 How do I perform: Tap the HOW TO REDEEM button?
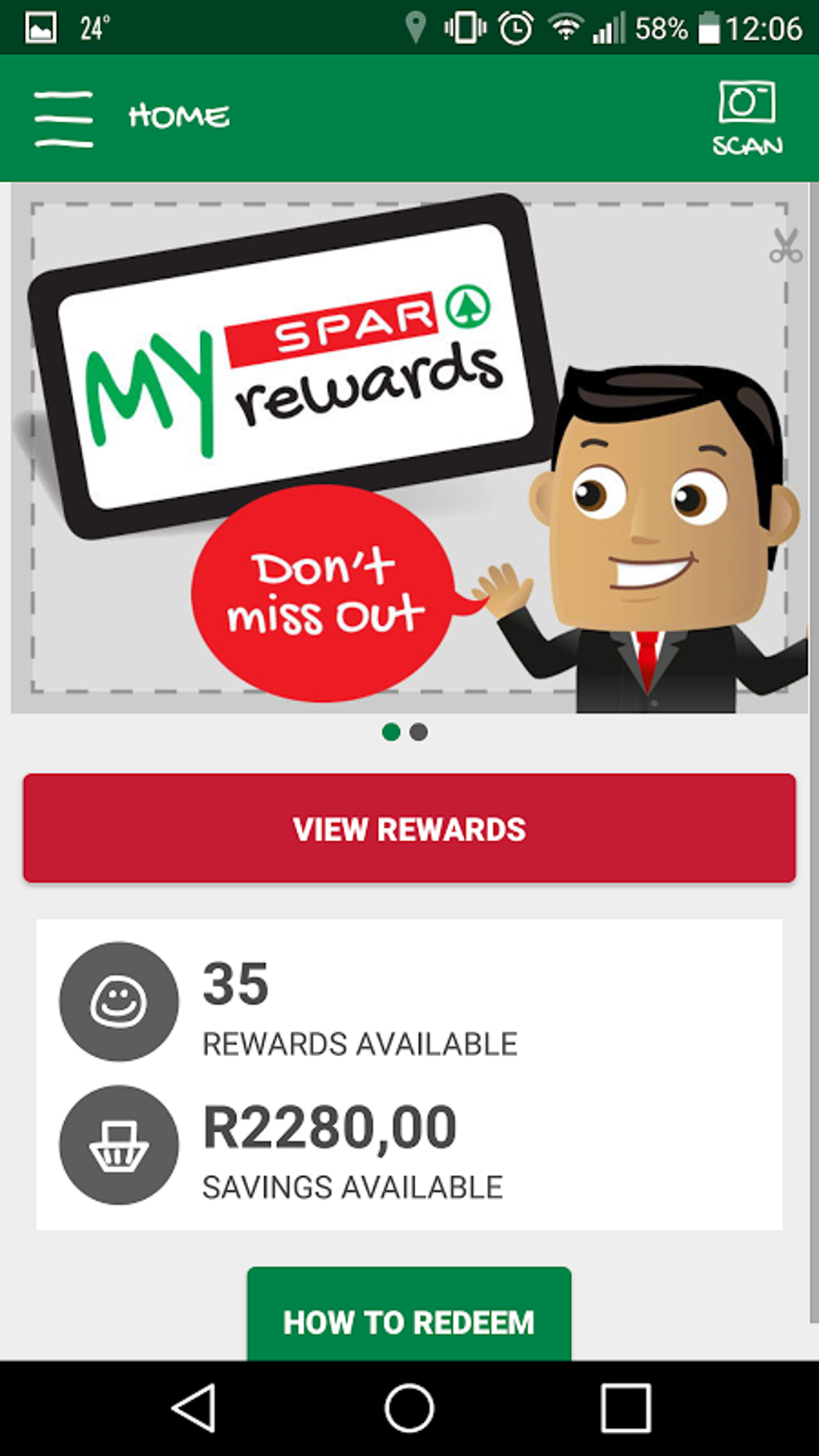pyautogui.click(x=409, y=1322)
